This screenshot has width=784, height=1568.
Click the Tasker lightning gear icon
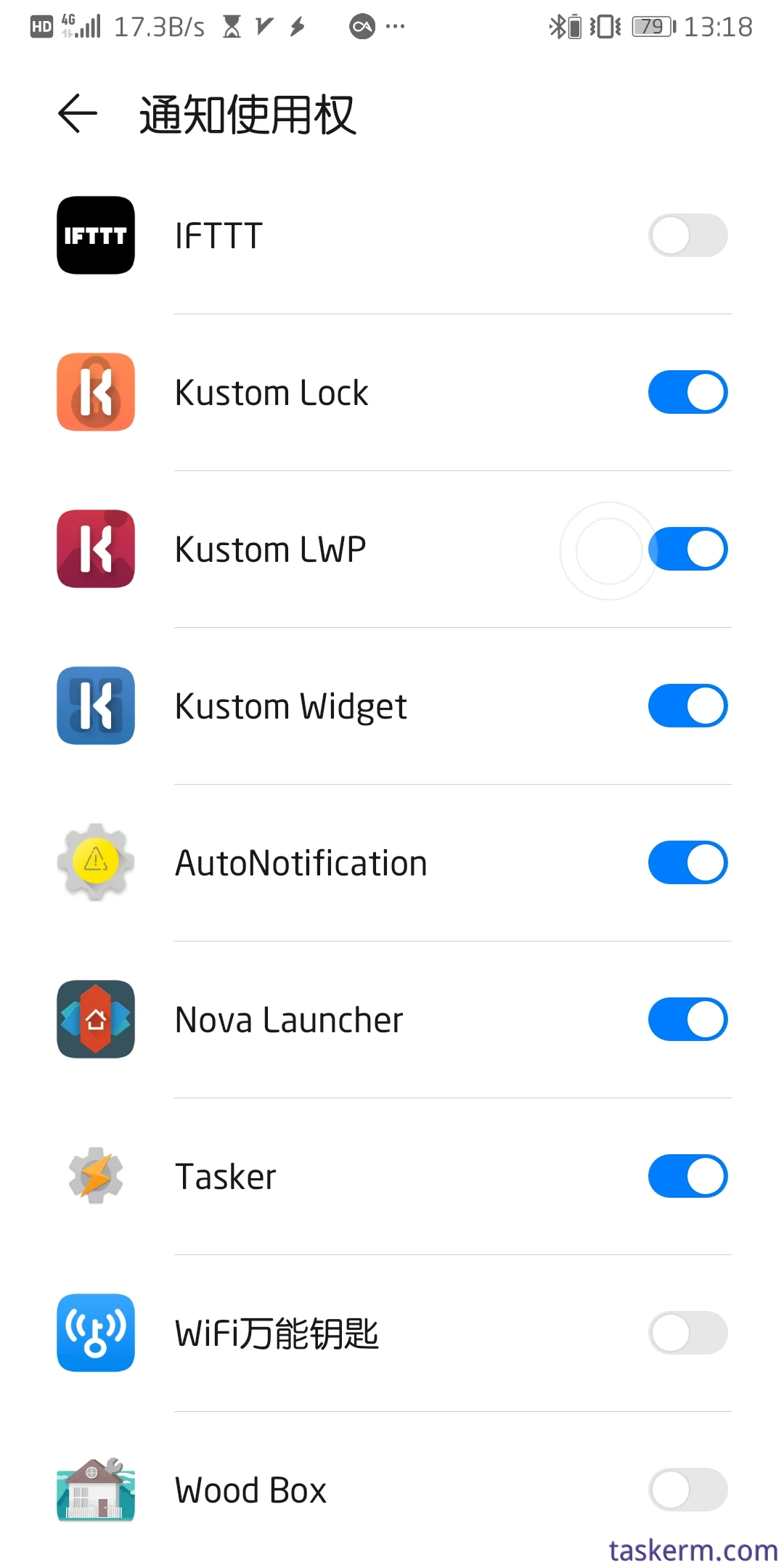[94, 1176]
